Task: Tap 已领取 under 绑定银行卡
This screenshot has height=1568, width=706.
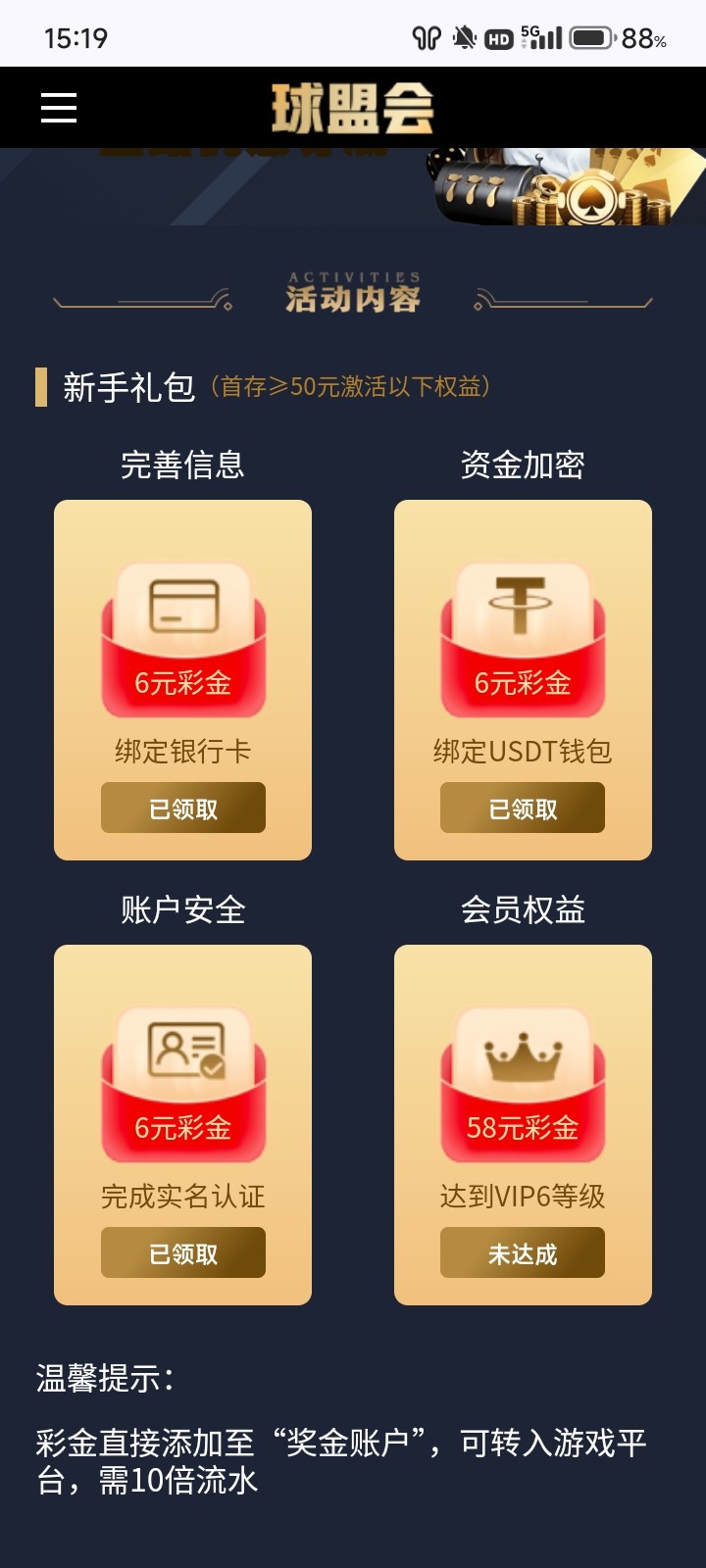Action: [x=183, y=808]
